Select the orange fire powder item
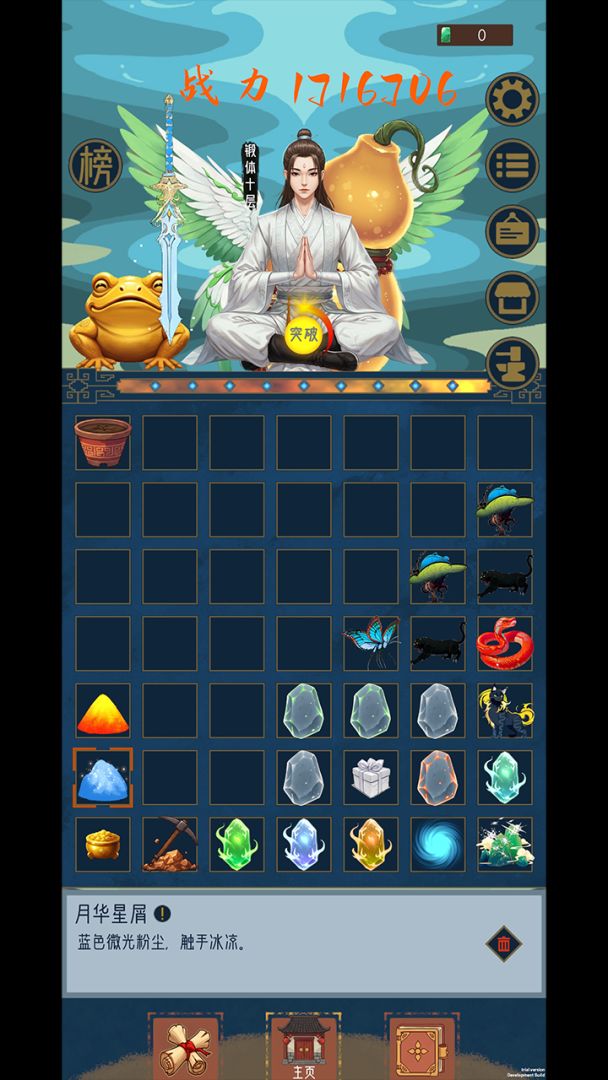 (102, 711)
